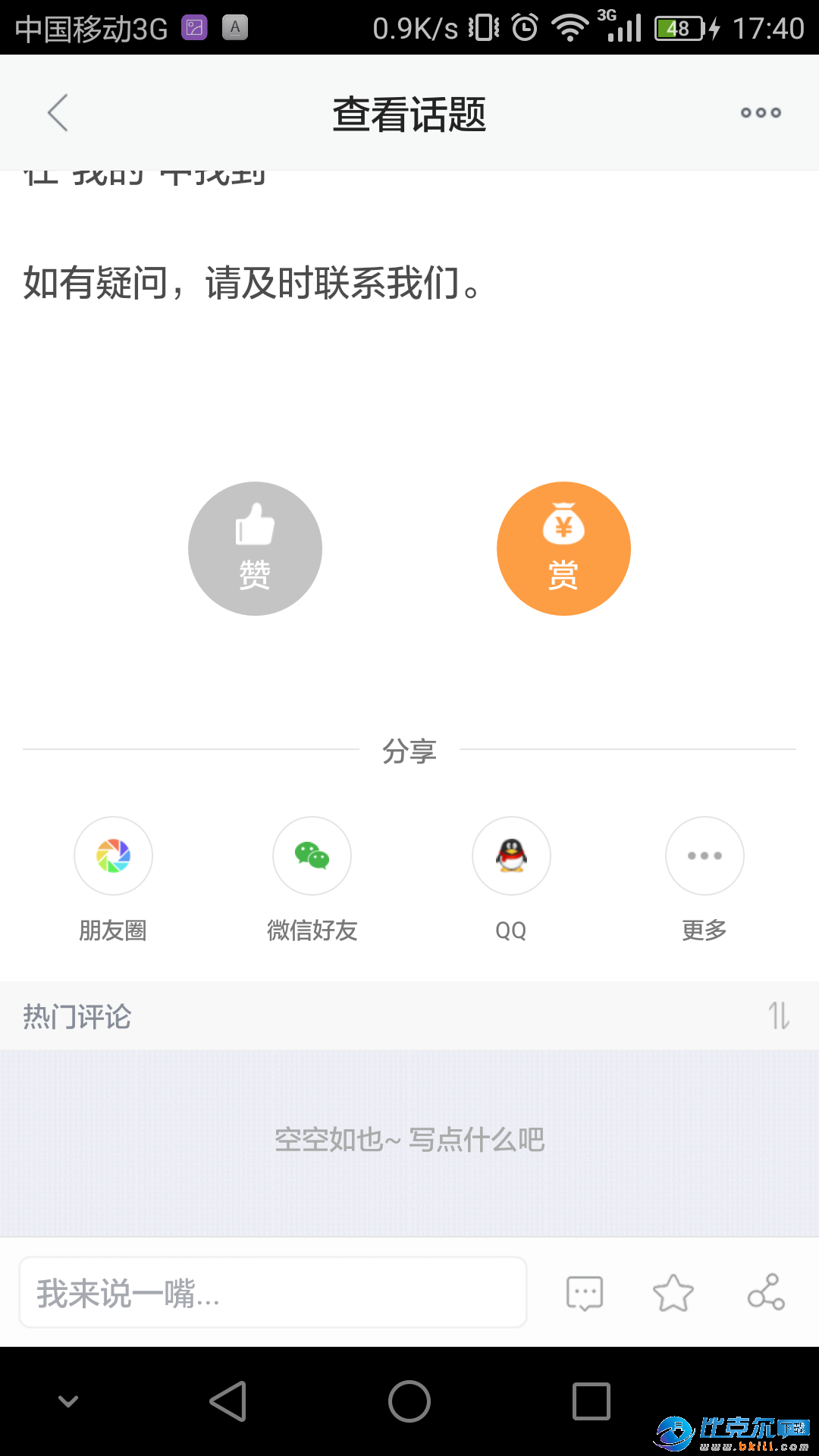The image size is (819, 1456).
Task: Open 更多 share options
Action: coord(704,856)
